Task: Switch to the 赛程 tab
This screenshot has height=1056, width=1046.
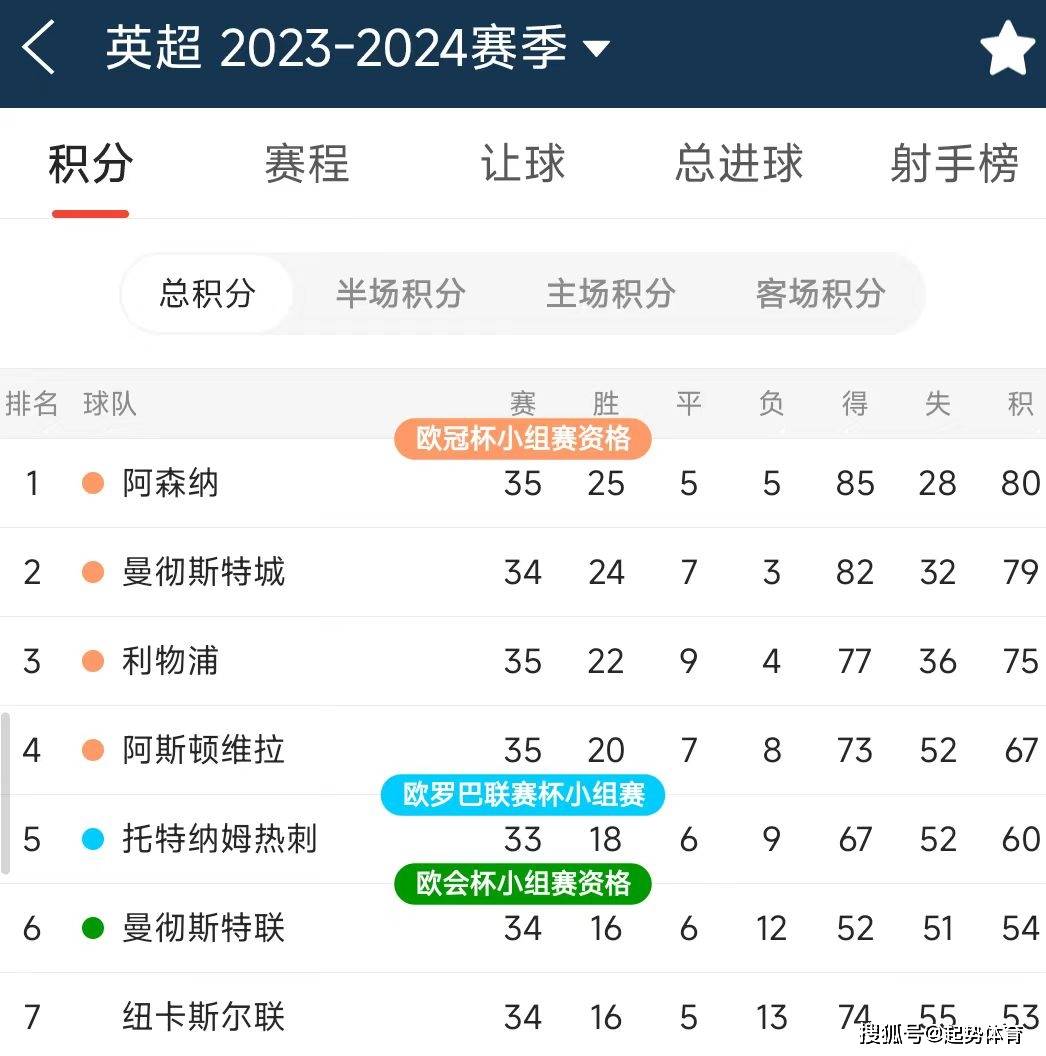Action: click(x=306, y=164)
